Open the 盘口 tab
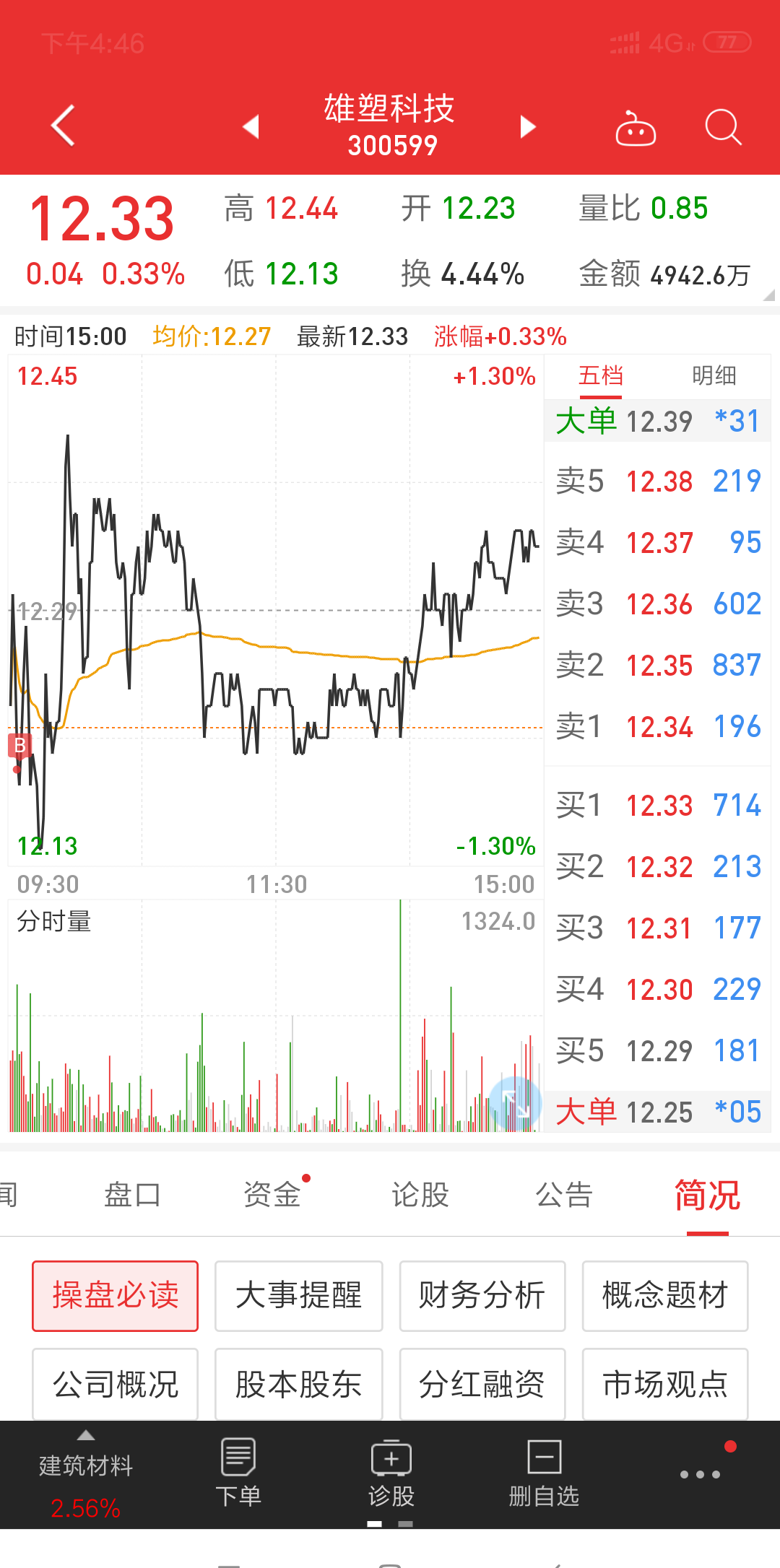 pyautogui.click(x=132, y=1195)
